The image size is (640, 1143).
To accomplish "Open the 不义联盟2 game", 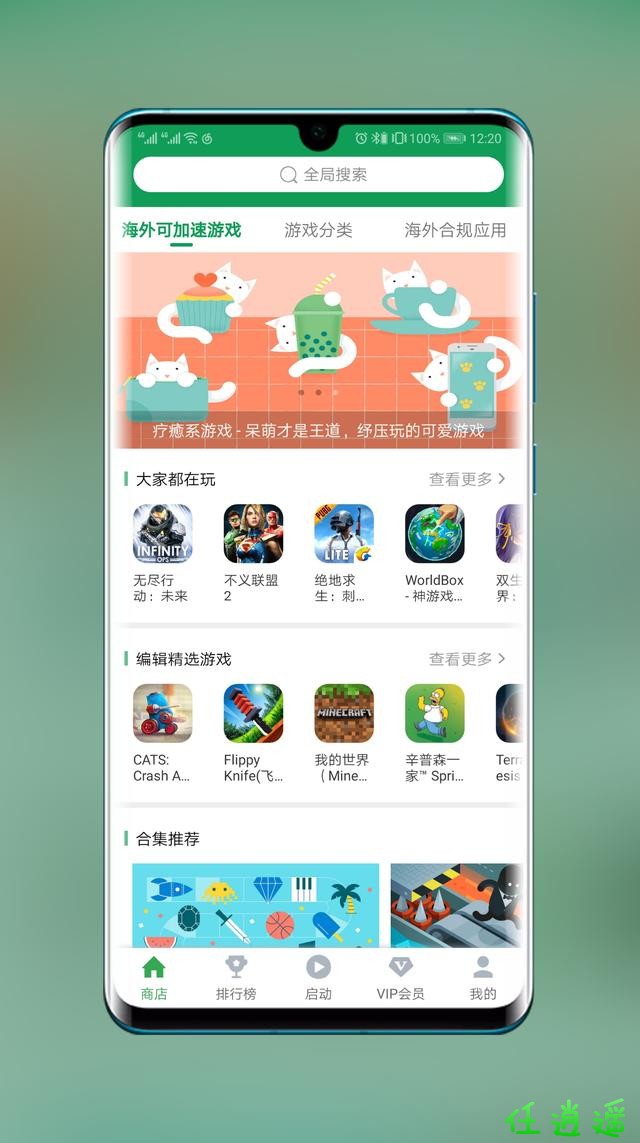I will pos(253,534).
